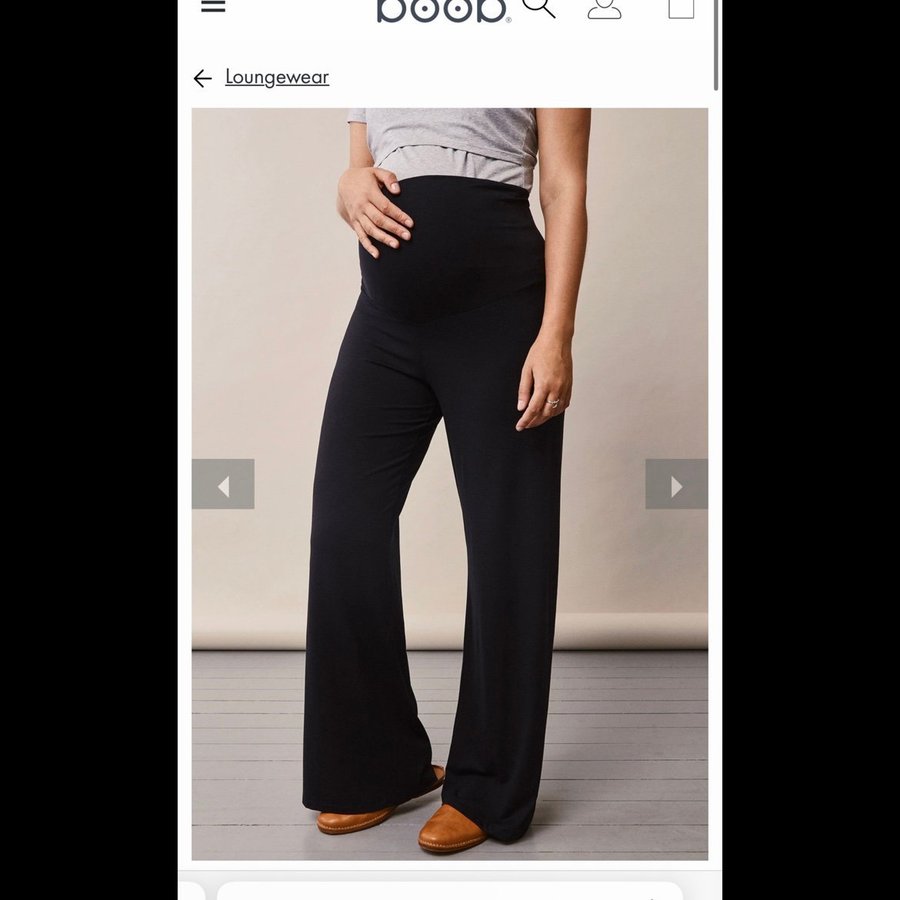
Task: Show the previous product image
Action: 223,485
